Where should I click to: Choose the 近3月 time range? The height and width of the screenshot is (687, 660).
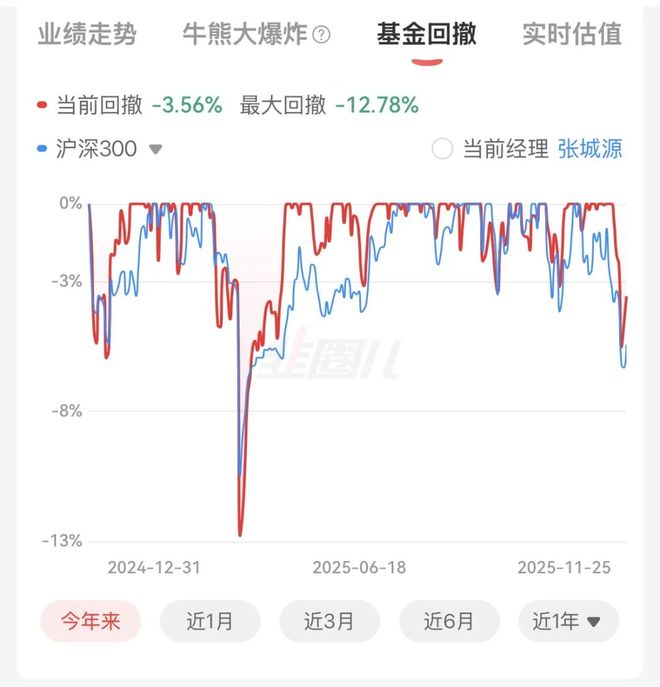pyautogui.click(x=329, y=621)
